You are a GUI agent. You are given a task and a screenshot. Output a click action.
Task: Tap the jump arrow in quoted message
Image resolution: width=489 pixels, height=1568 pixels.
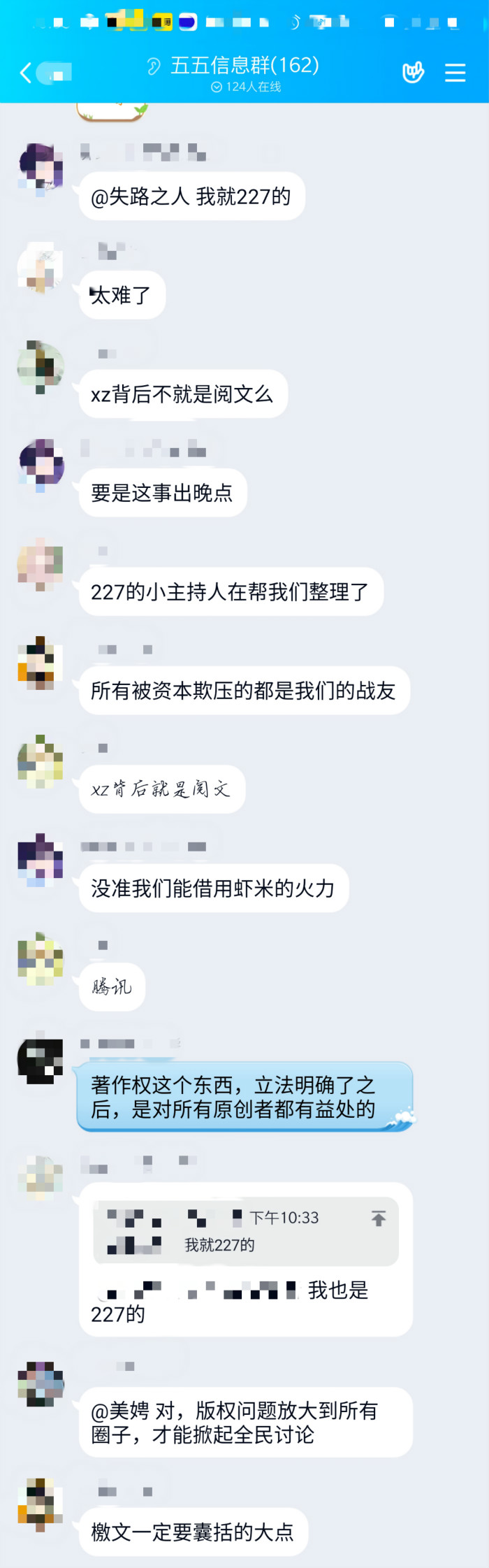(x=379, y=1218)
